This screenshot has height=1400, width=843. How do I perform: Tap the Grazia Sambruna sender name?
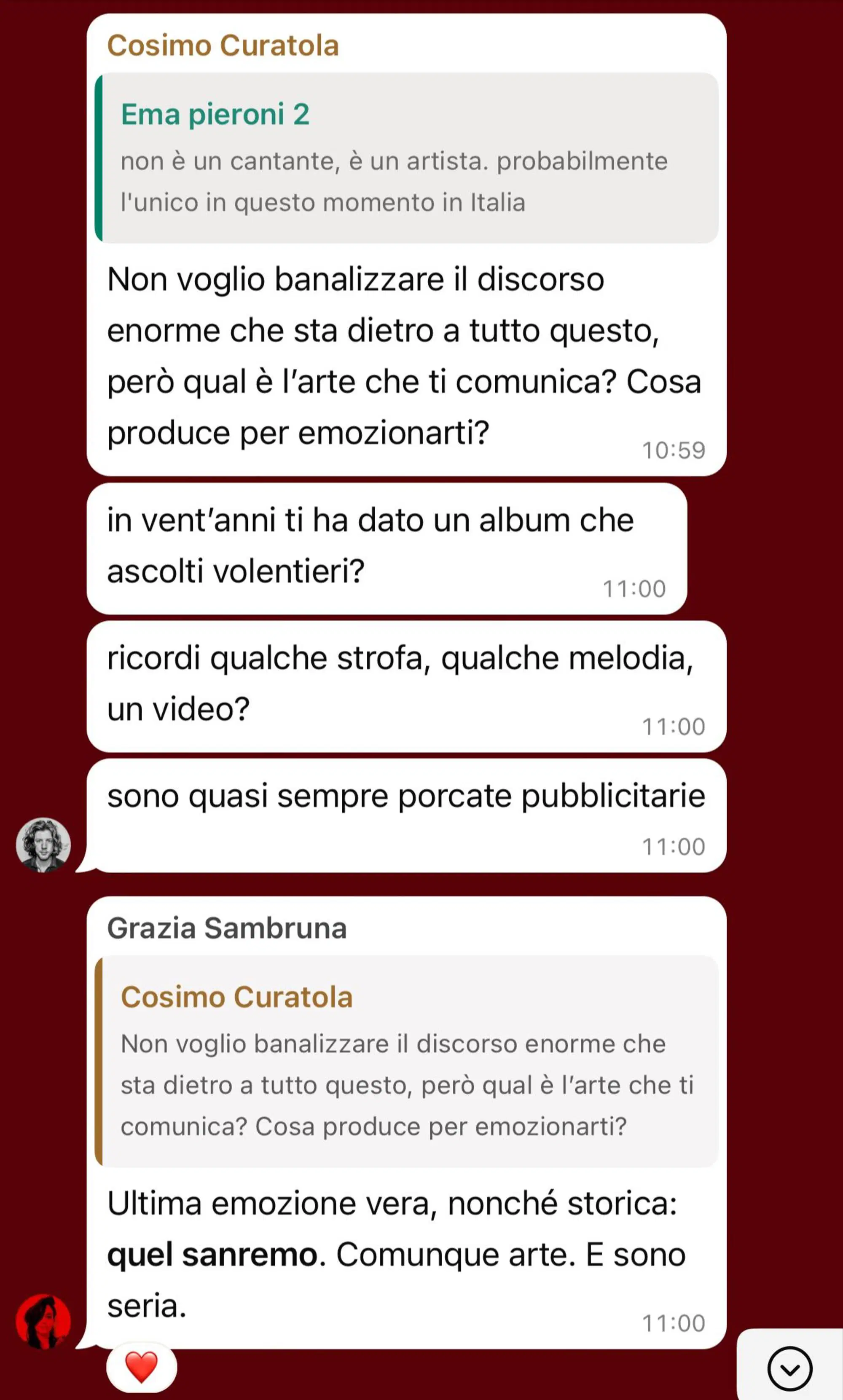coord(227,928)
